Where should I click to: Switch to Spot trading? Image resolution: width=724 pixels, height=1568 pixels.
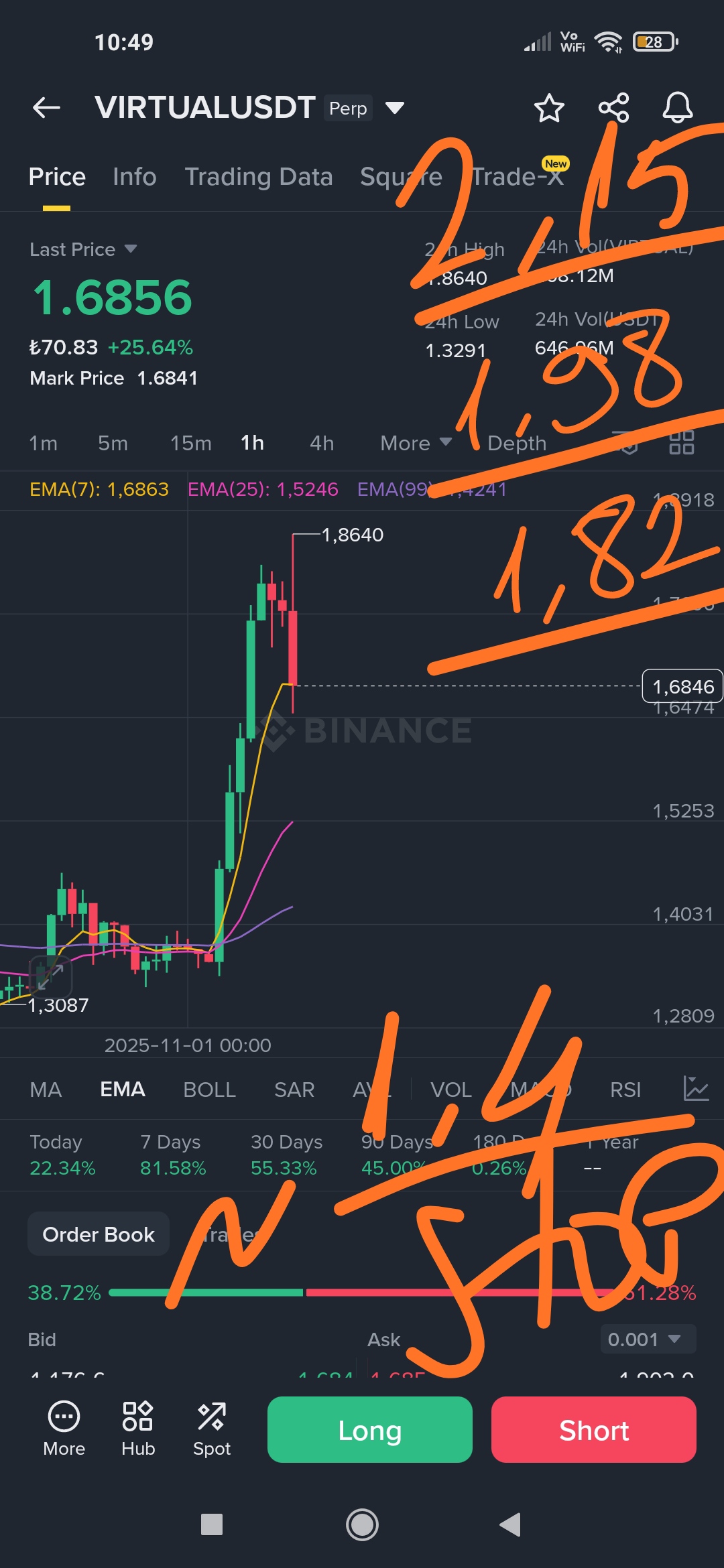pyautogui.click(x=212, y=1429)
